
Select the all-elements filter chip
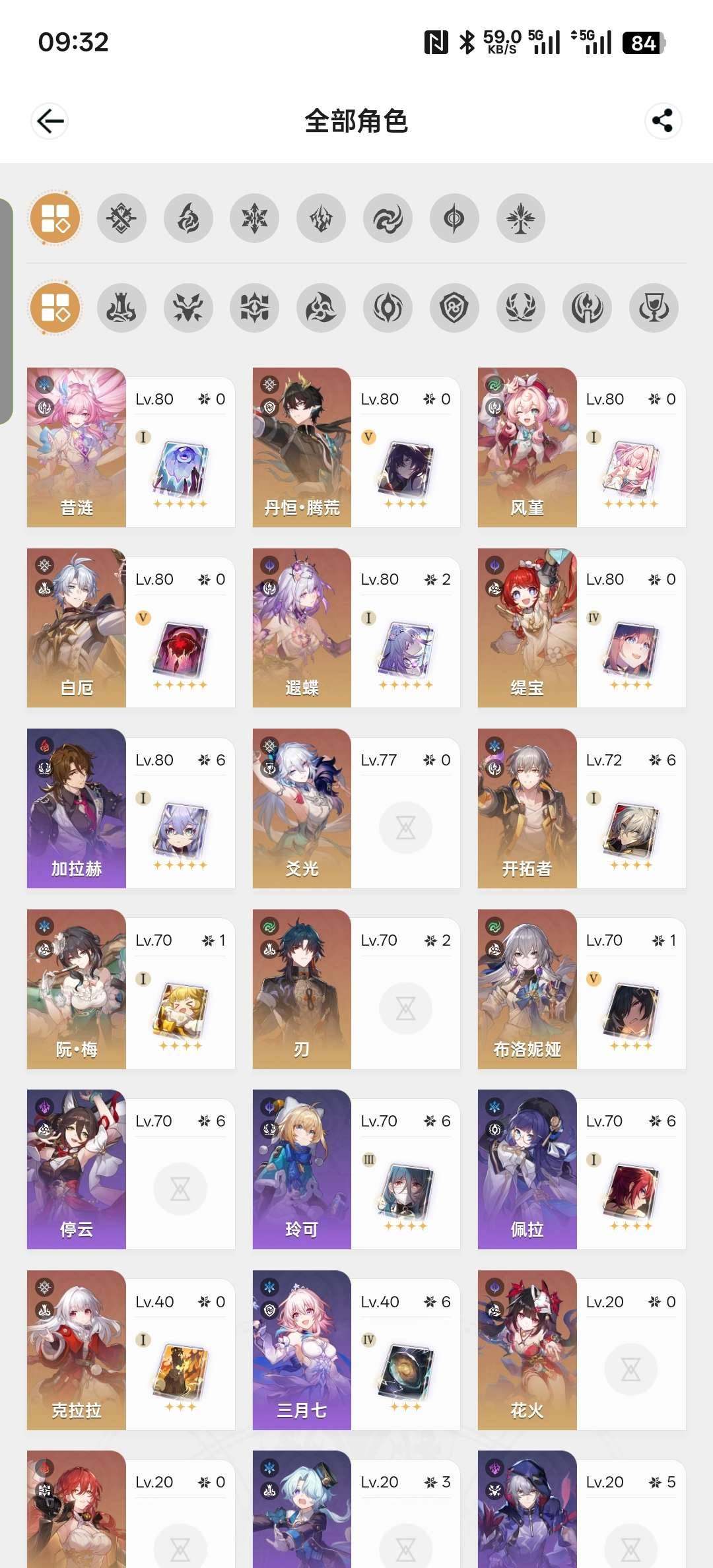pos(55,218)
